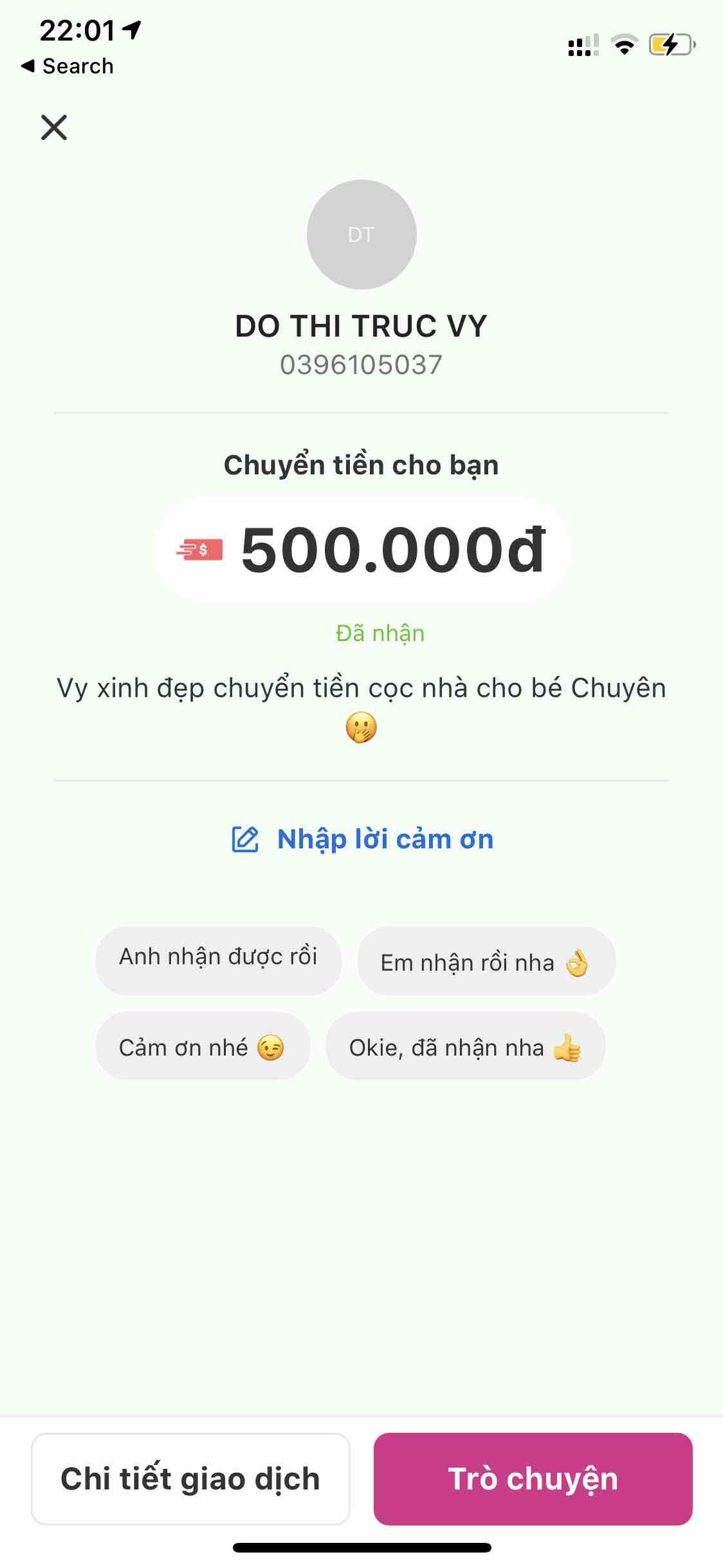Tap Nhập lời cảm ơn link
723x1568 pixels.
click(362, 839)
